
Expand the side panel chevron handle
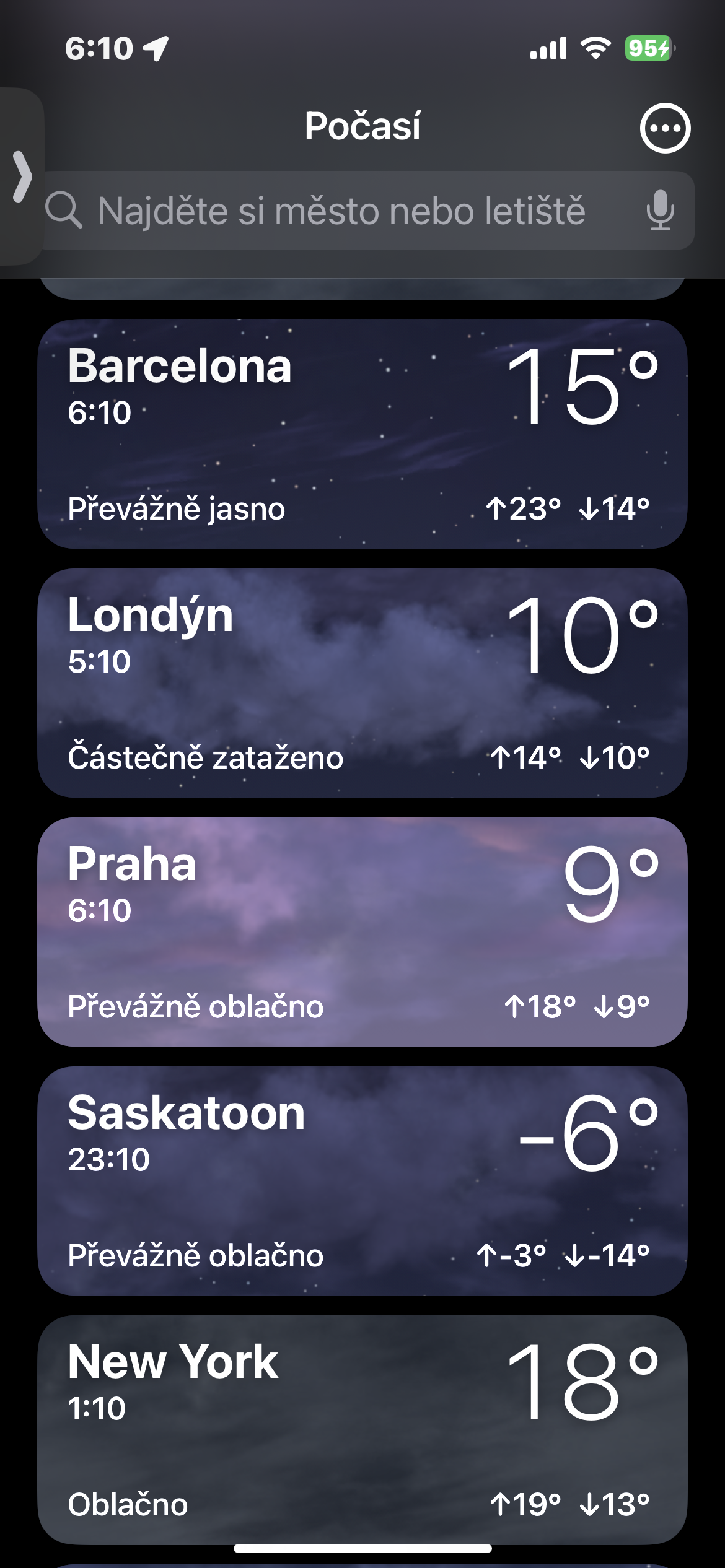[22, 176]
